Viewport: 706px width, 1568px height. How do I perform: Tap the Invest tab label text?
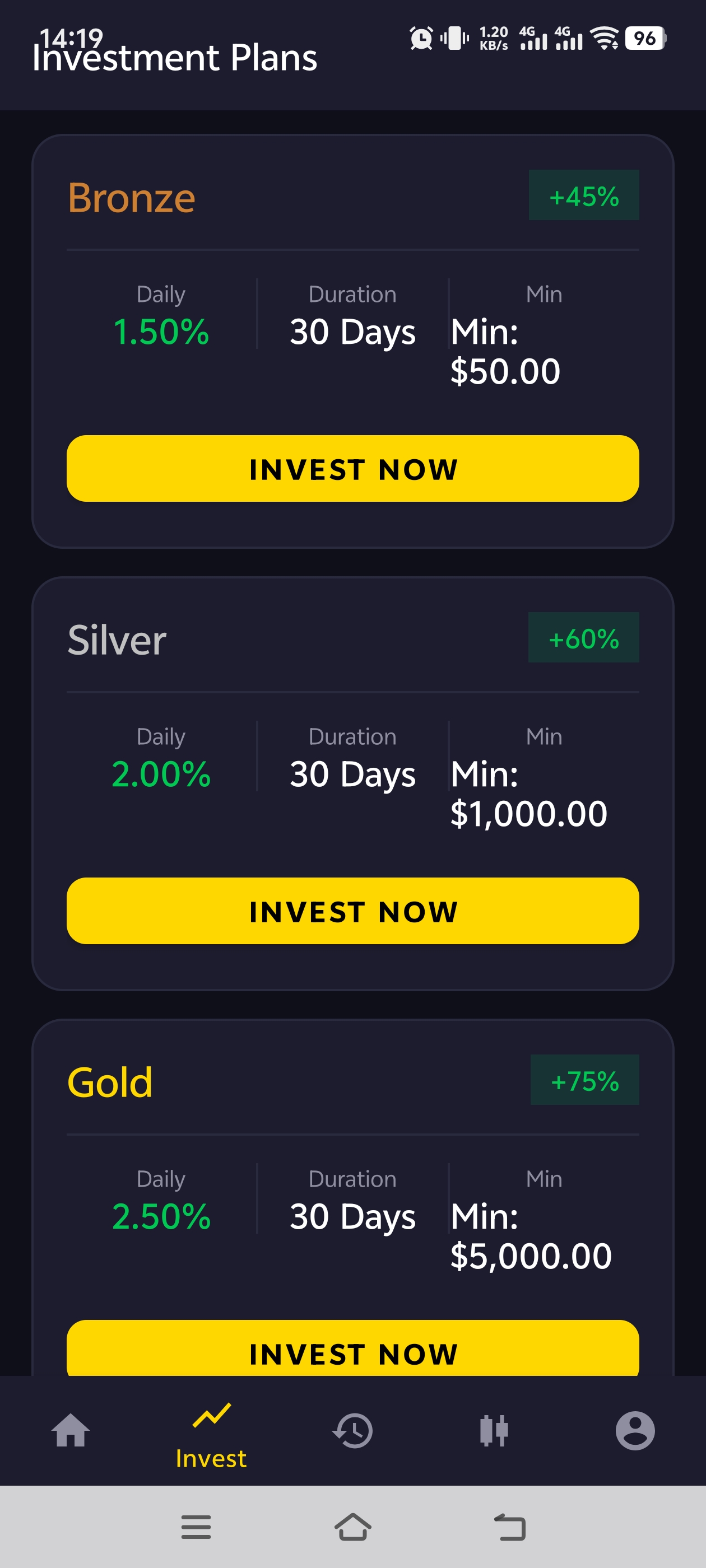point(211,1458)
